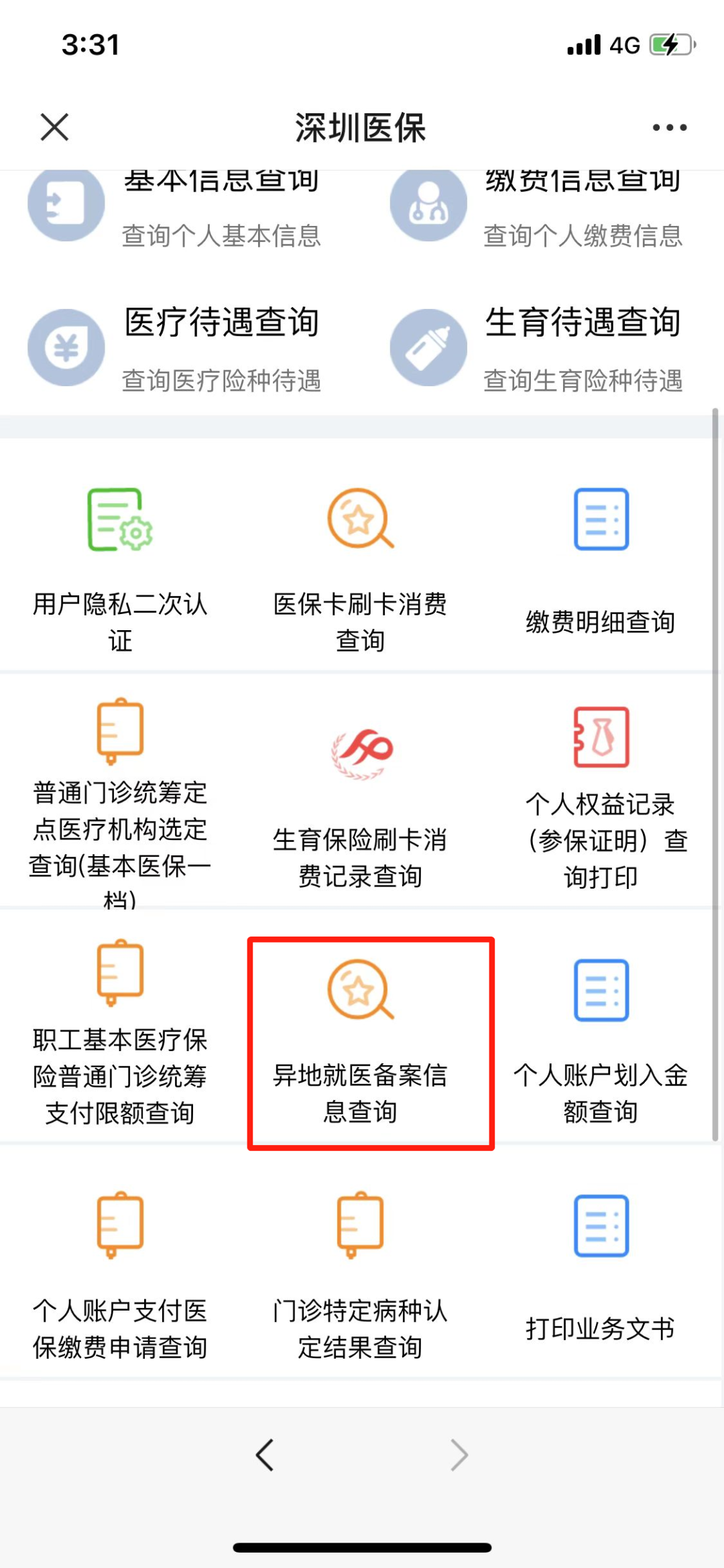Open 打印业务文书

pos(601,1274)
